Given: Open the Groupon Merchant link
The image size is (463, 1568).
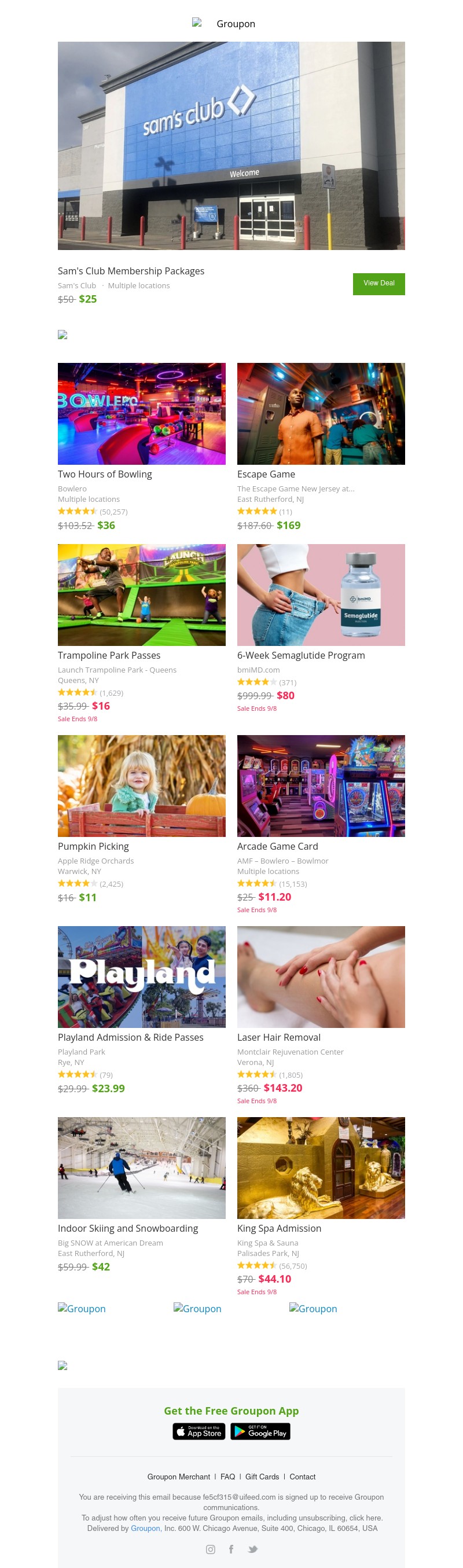Looking at the screenshot, I should (x=178, y=1477).
